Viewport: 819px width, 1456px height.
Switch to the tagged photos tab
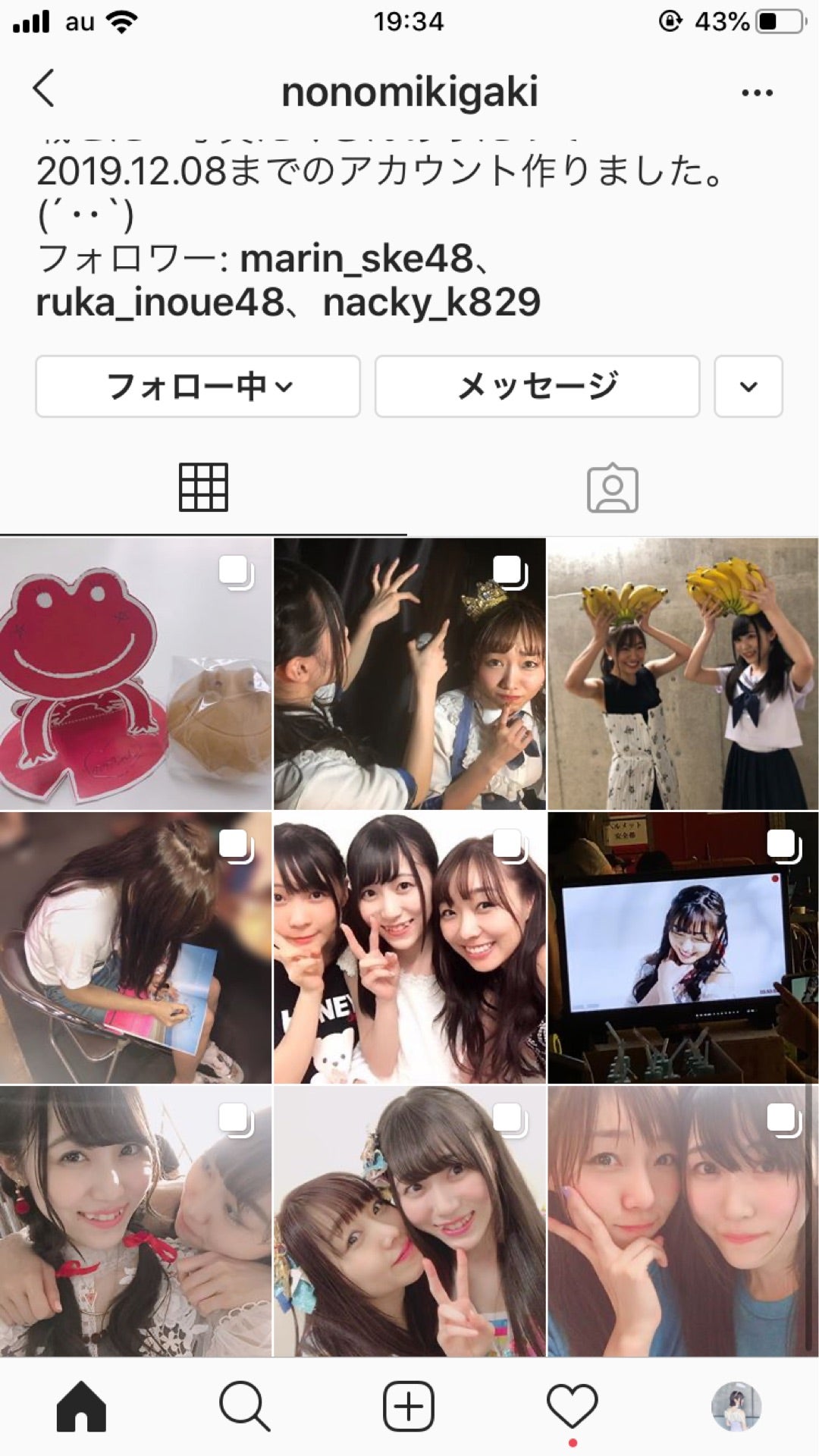pyautogui.click(x=613, y=488)
